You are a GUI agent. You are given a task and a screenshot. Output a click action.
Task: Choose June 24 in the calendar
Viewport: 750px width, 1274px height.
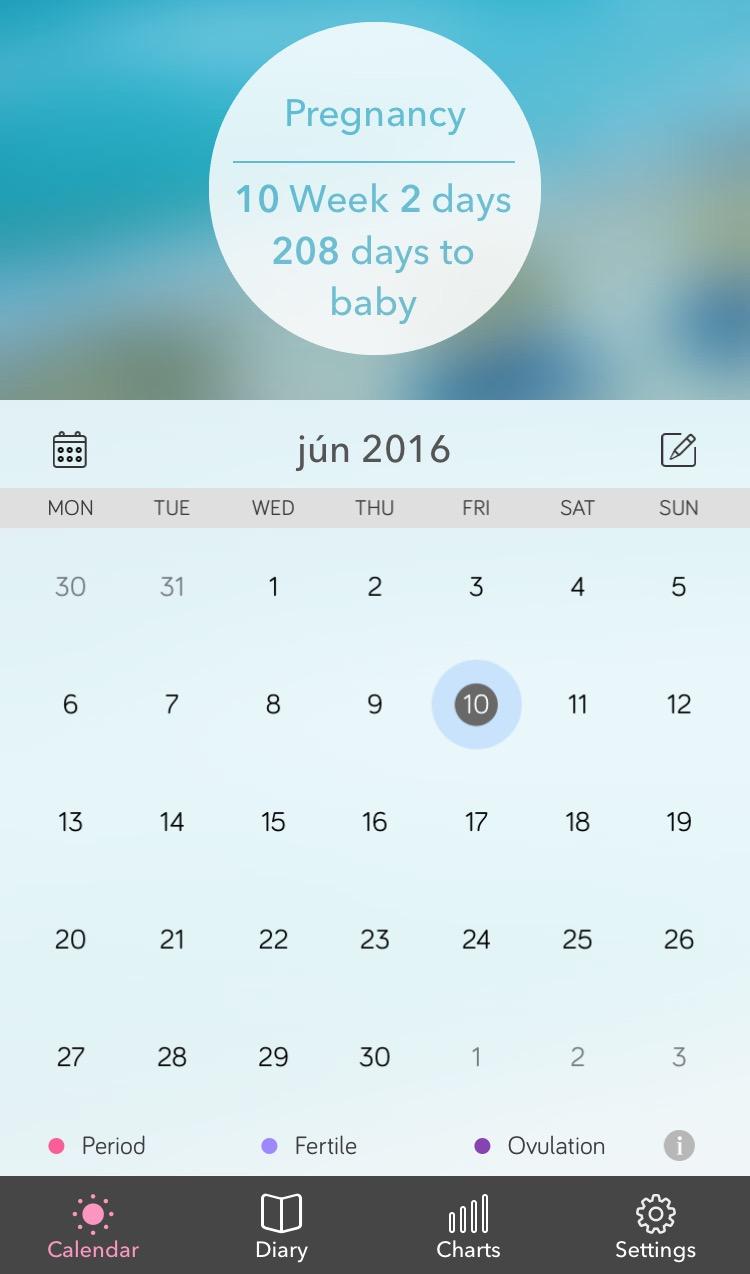point(476,939)
